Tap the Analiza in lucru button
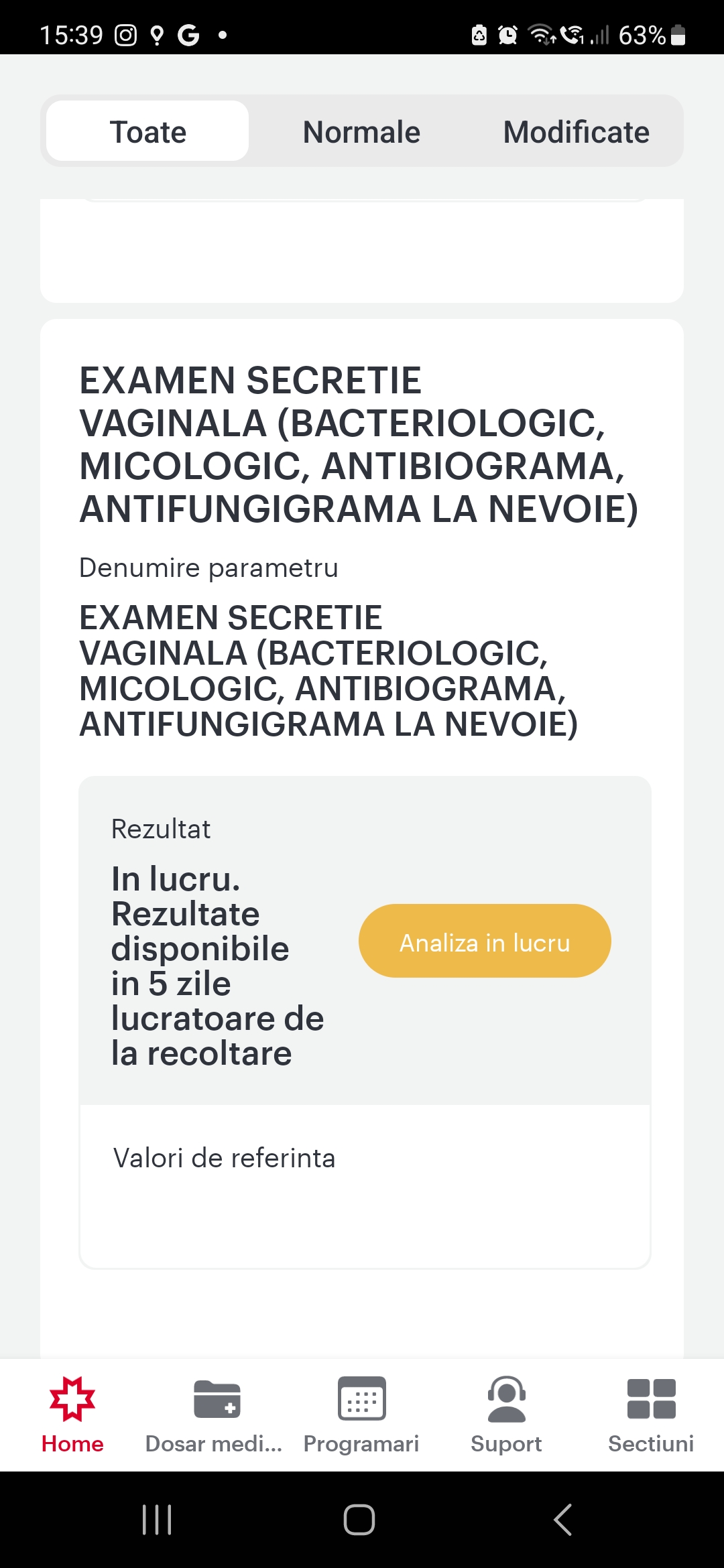Image resolution: width=724 pixels, height=1568 pixels. coord(485,941)
